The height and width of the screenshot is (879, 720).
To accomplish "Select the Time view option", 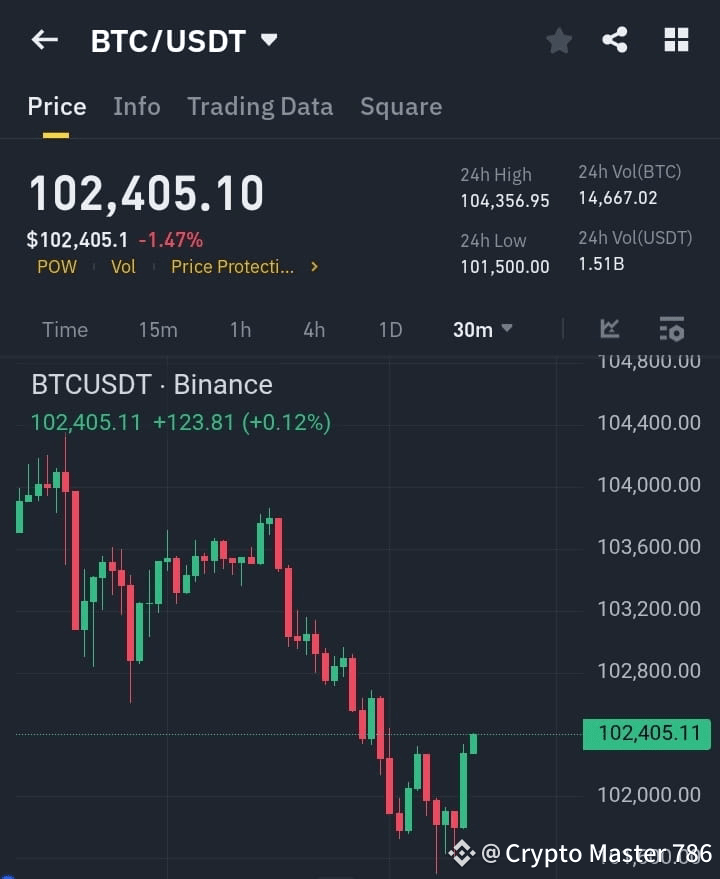I will pos(64,329).
